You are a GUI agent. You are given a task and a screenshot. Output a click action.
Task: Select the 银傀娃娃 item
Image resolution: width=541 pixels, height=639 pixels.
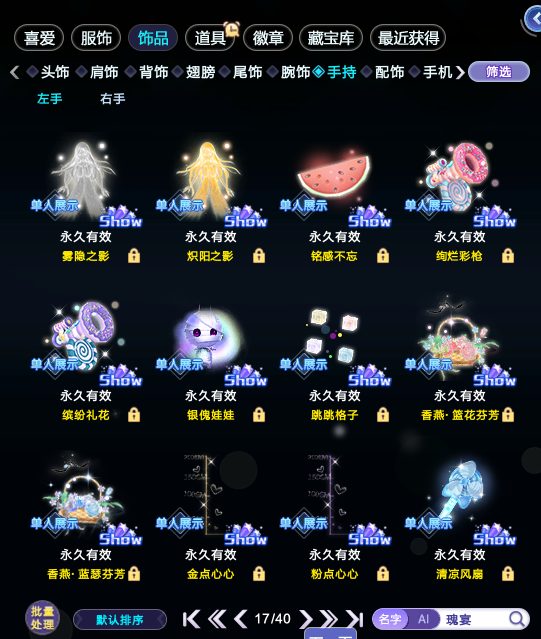tap(210, 359)
